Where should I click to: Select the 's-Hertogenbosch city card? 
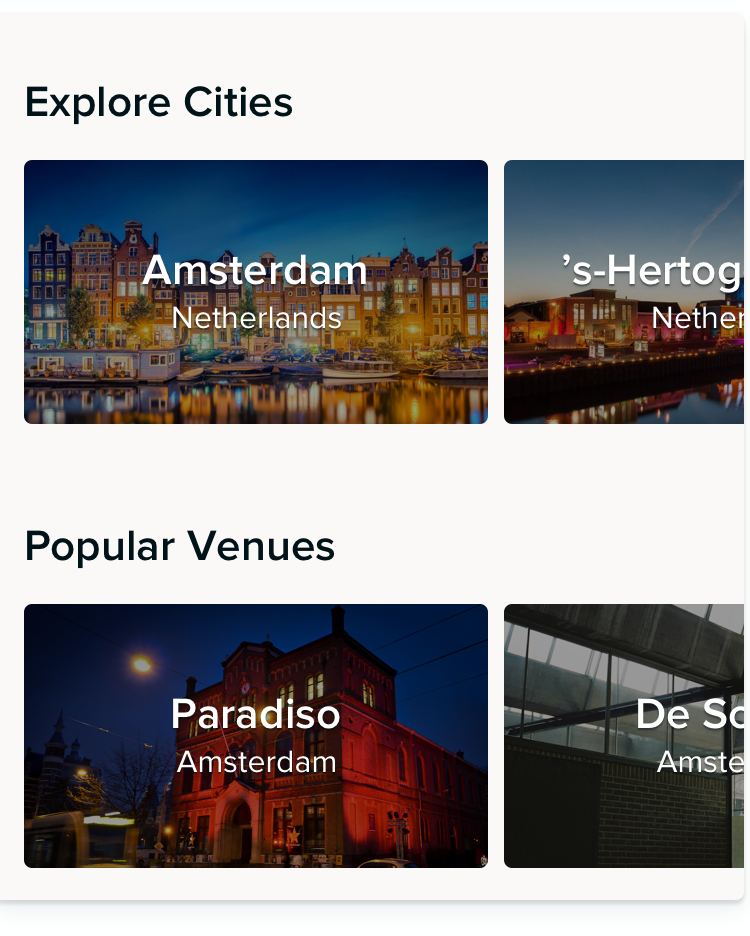[624, 292]
